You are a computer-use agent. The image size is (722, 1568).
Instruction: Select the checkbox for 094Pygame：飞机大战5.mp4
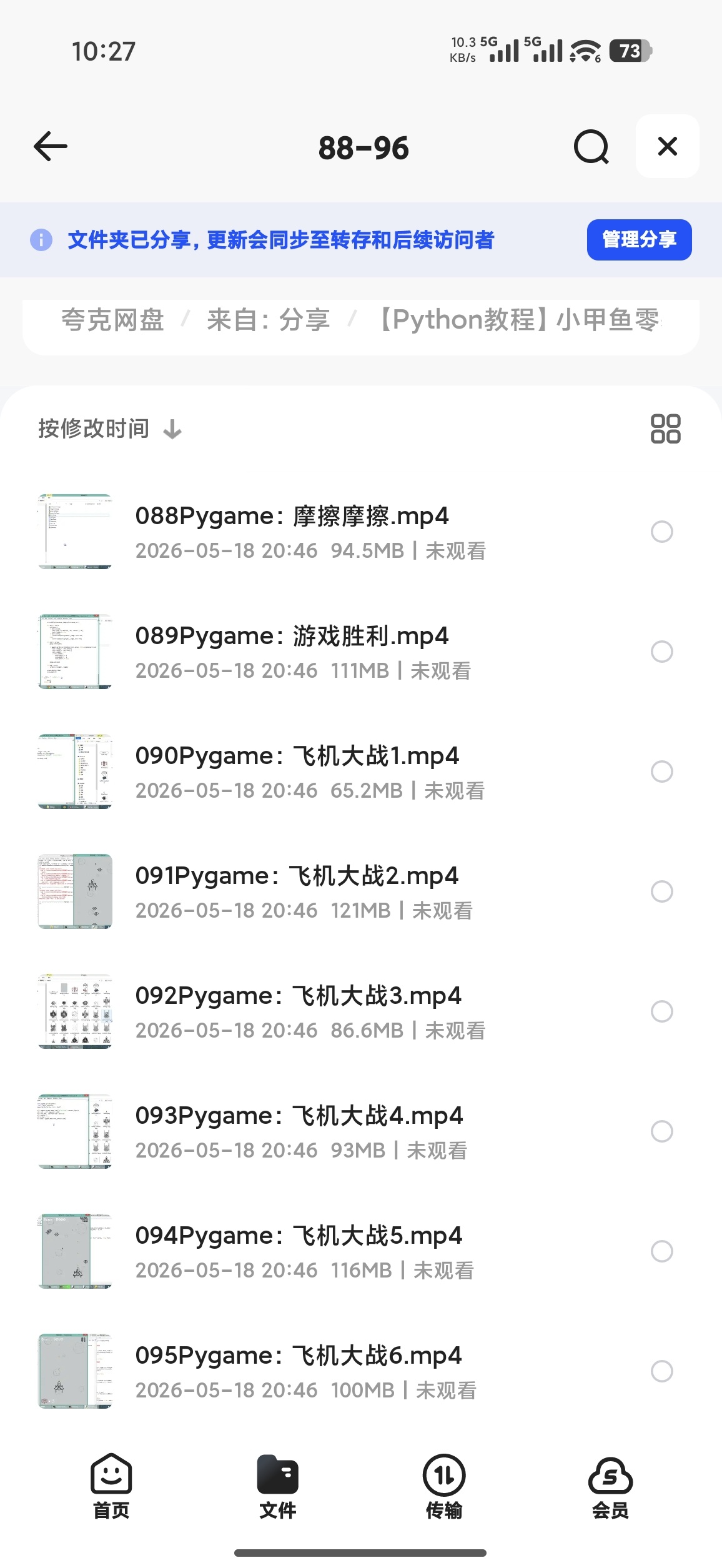tap(661, 1251)
